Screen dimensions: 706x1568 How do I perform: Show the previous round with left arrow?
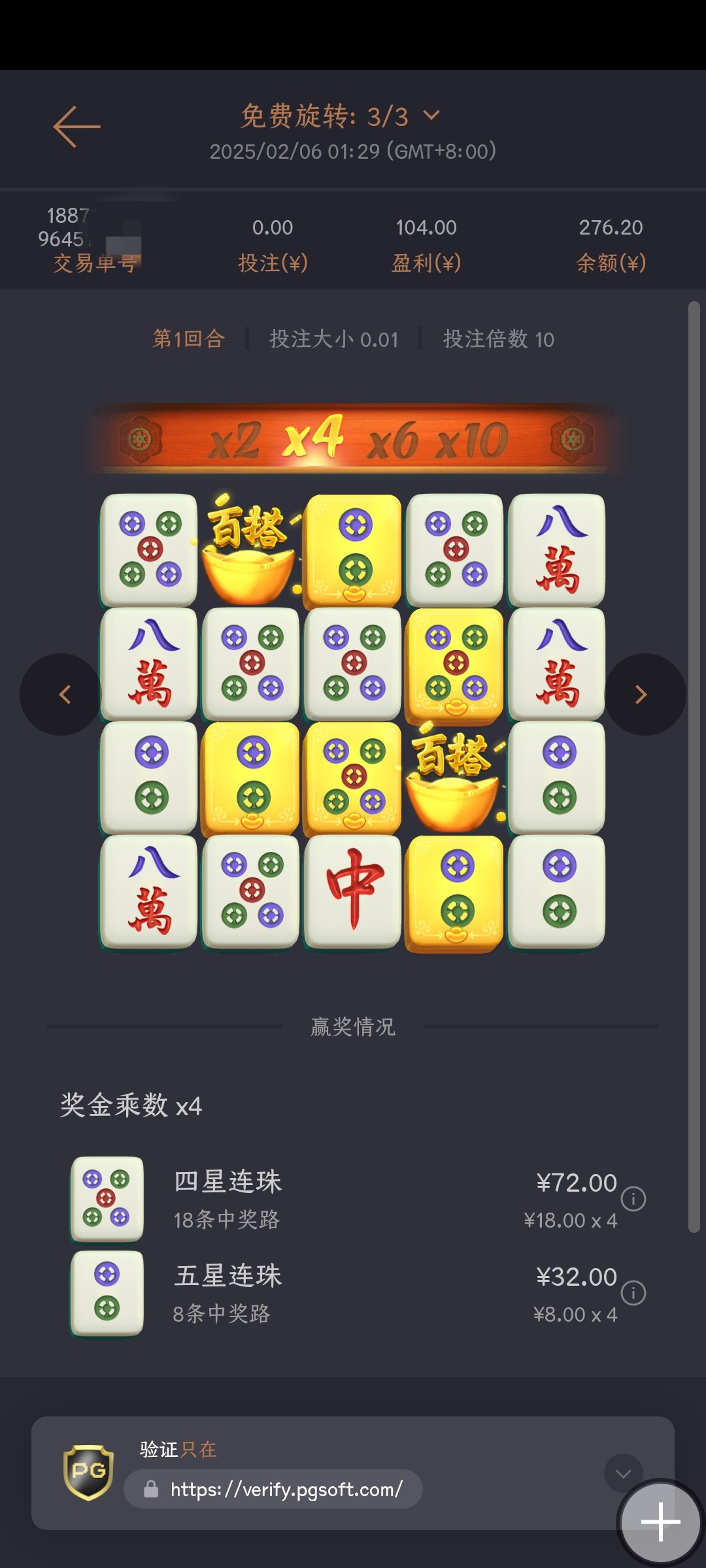tap(63, 694)
